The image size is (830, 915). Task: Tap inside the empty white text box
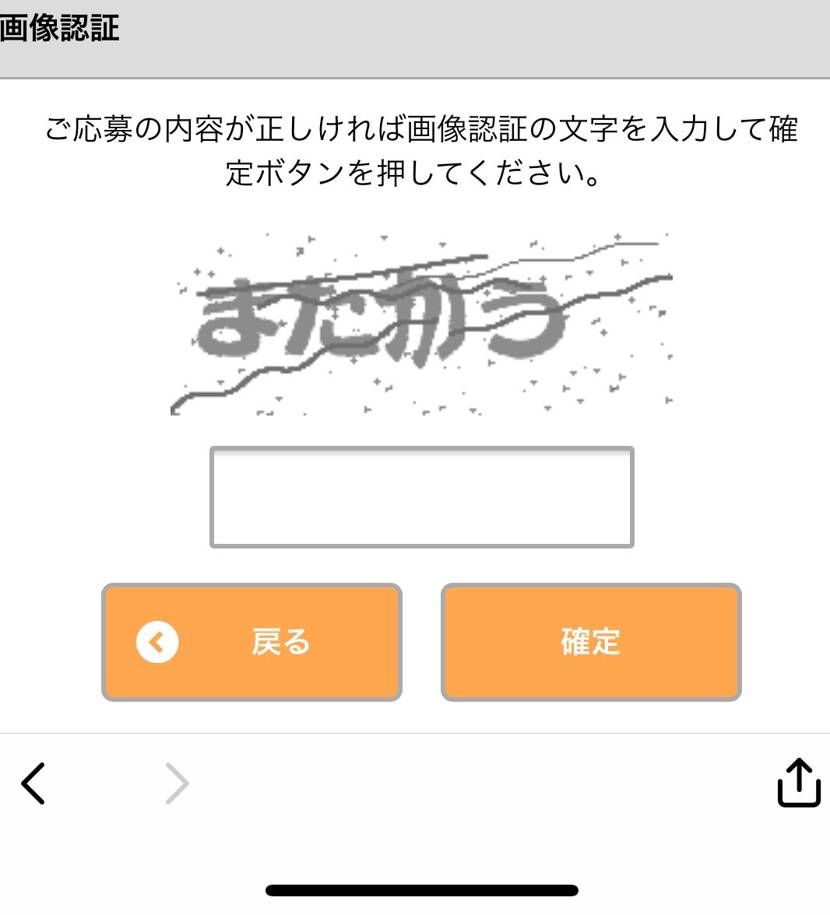[422, 495]
